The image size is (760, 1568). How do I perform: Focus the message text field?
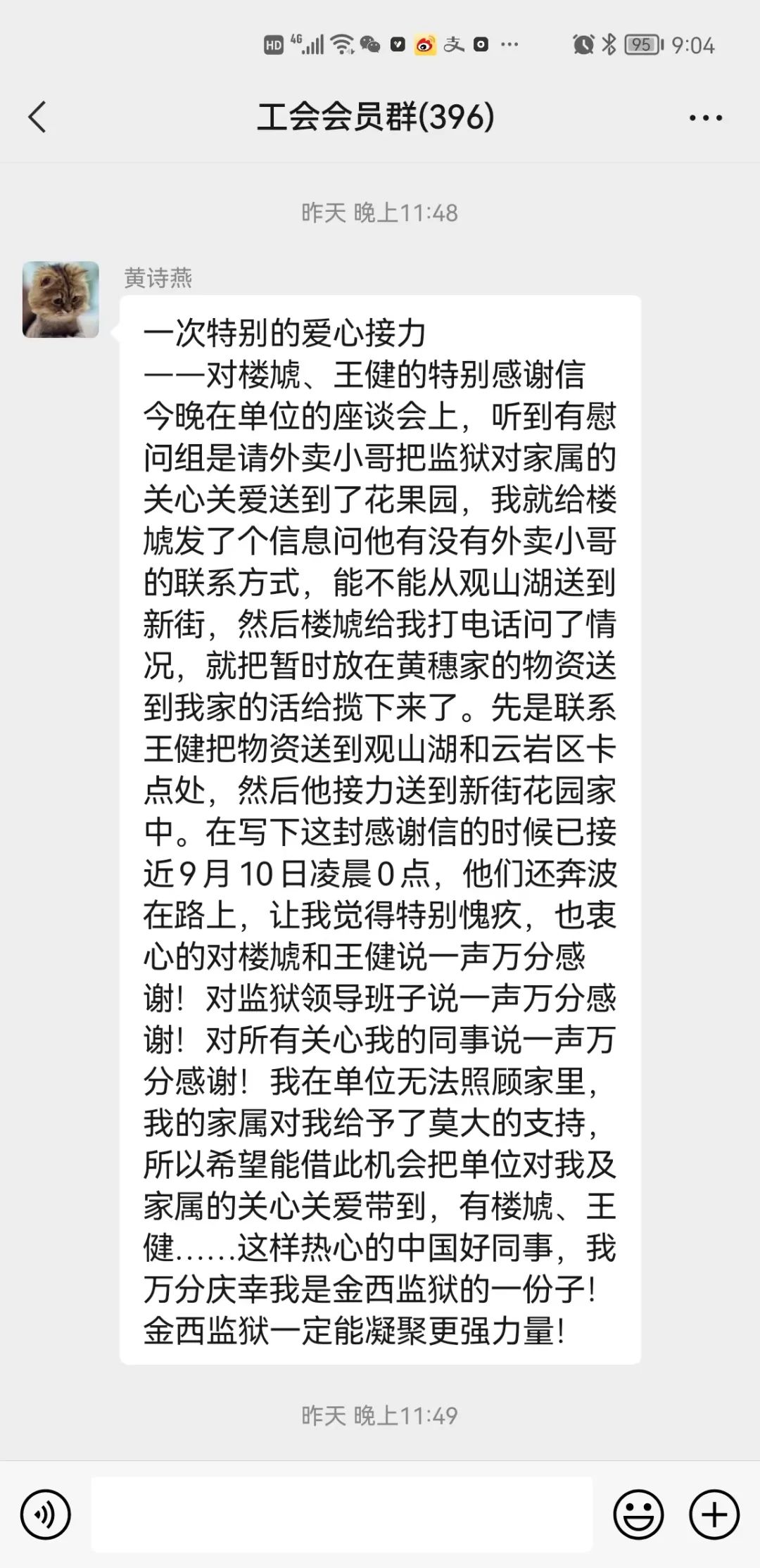pyautogui.click(x=341, y=1514)
